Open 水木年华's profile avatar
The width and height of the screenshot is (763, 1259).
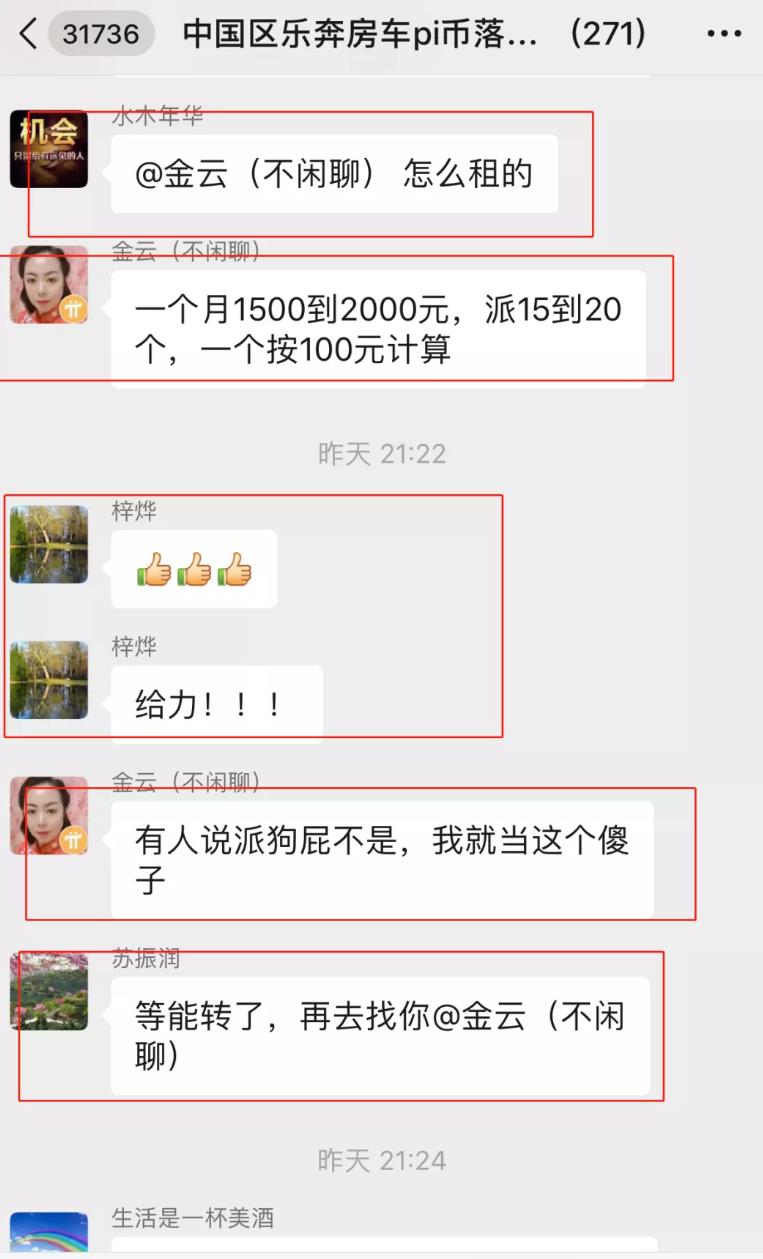[x=49, y=149]
